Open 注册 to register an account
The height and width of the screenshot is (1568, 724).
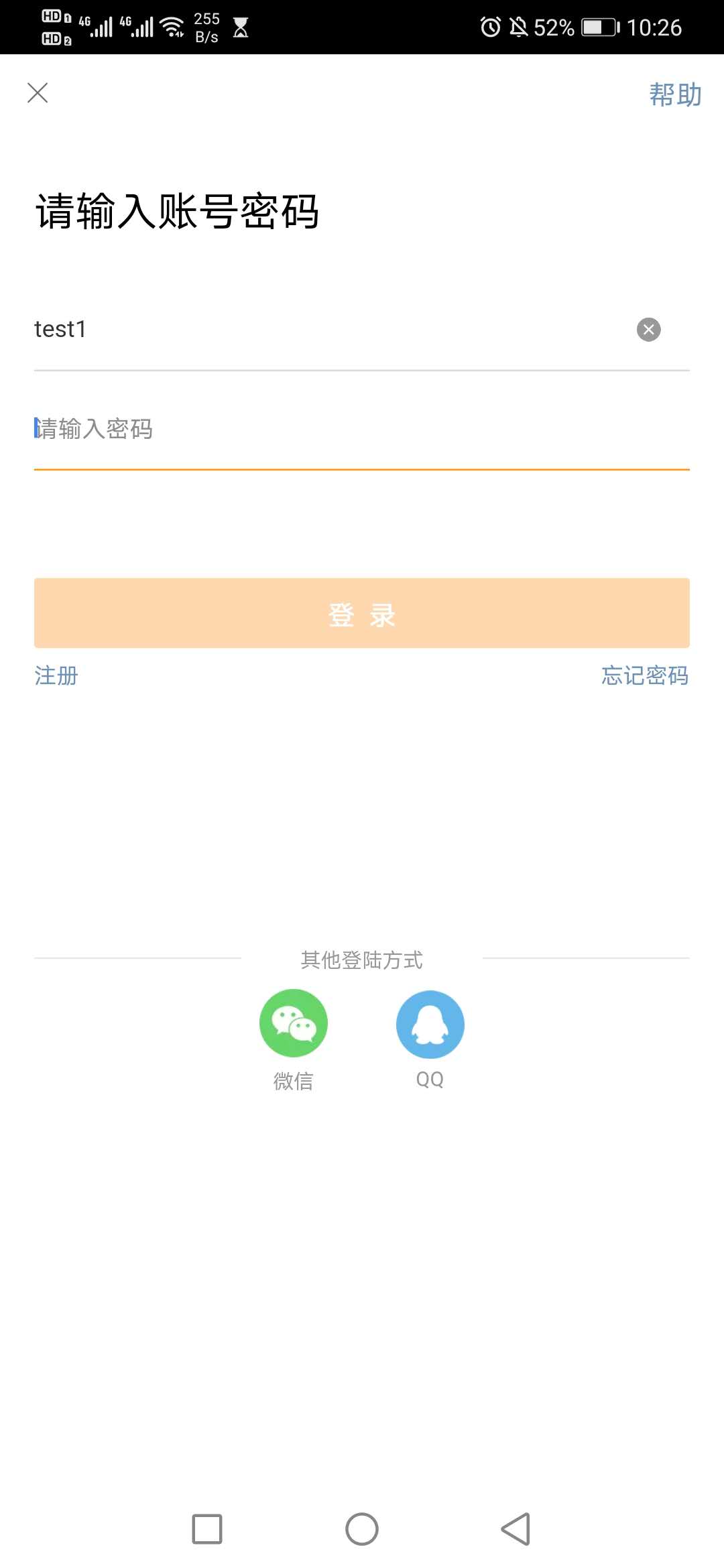tap(56, 675)
